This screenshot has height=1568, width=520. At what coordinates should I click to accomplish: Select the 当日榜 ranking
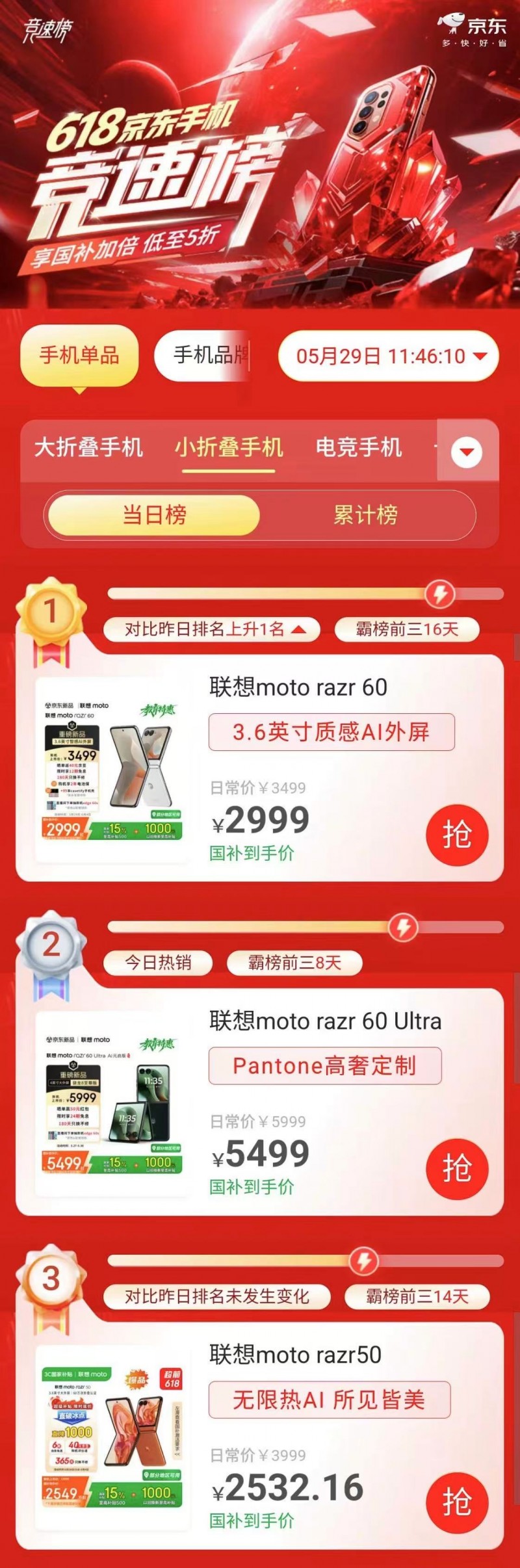click(154, 515)
